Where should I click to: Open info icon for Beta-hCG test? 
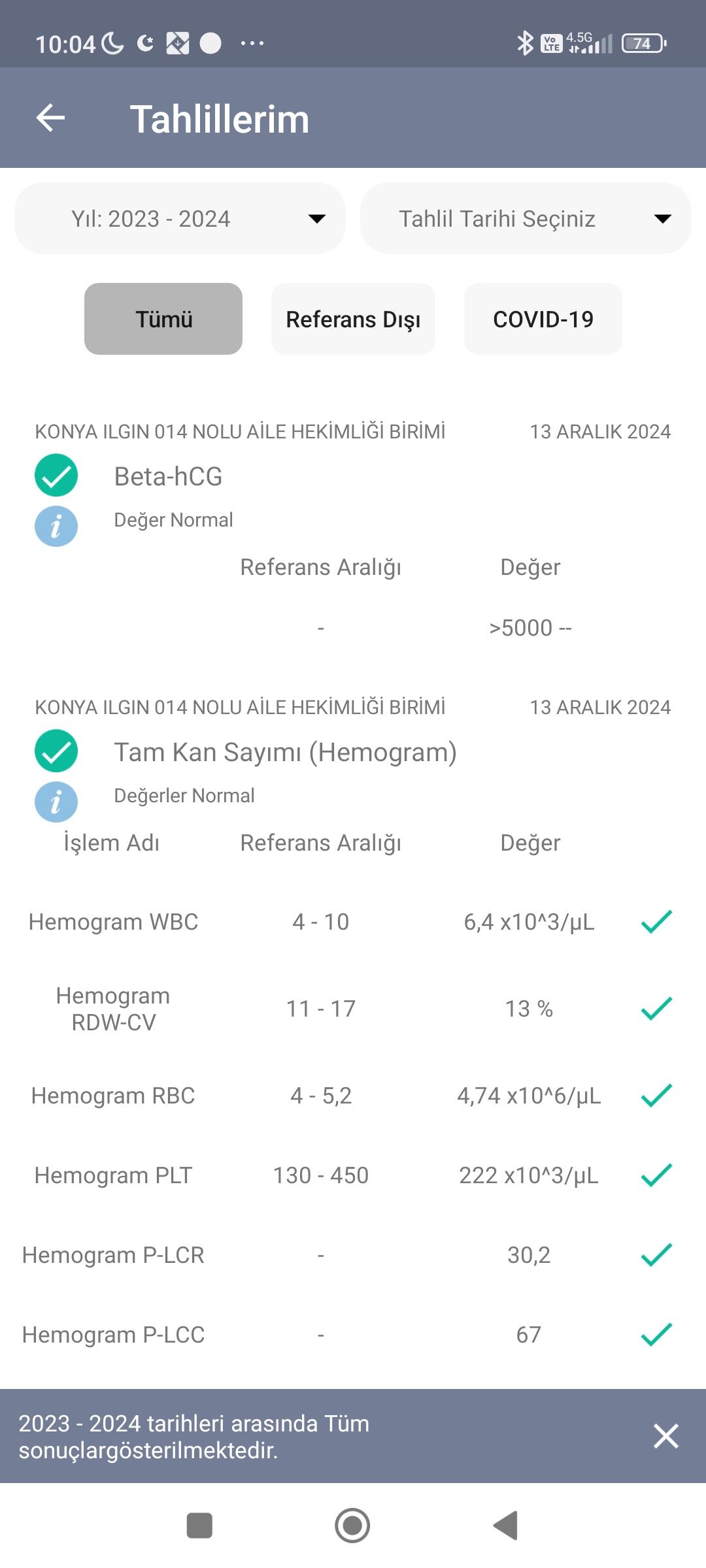click(x=56, y=526)
